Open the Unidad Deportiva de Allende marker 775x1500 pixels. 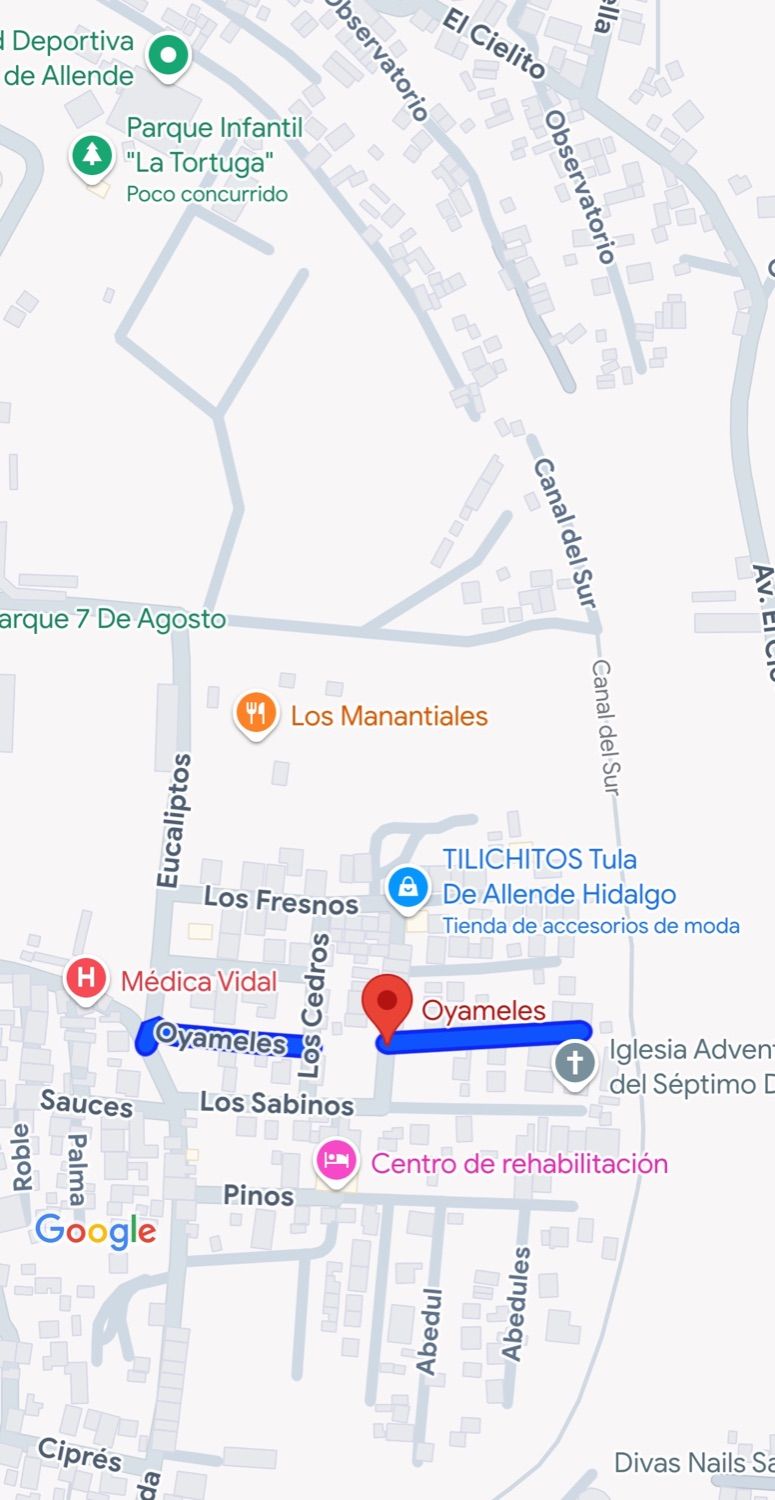(x=168, y=56)
